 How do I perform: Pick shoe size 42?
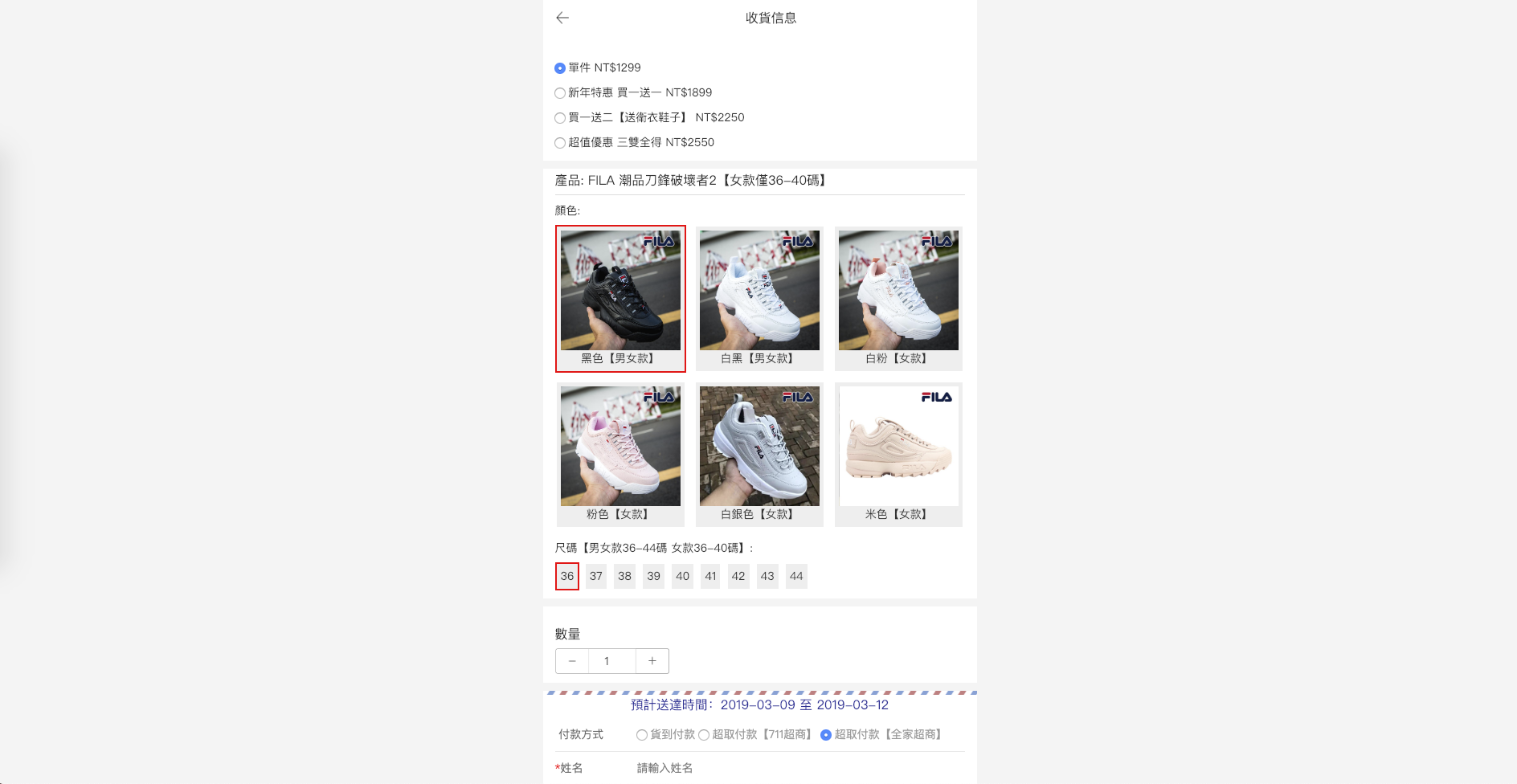738,576
